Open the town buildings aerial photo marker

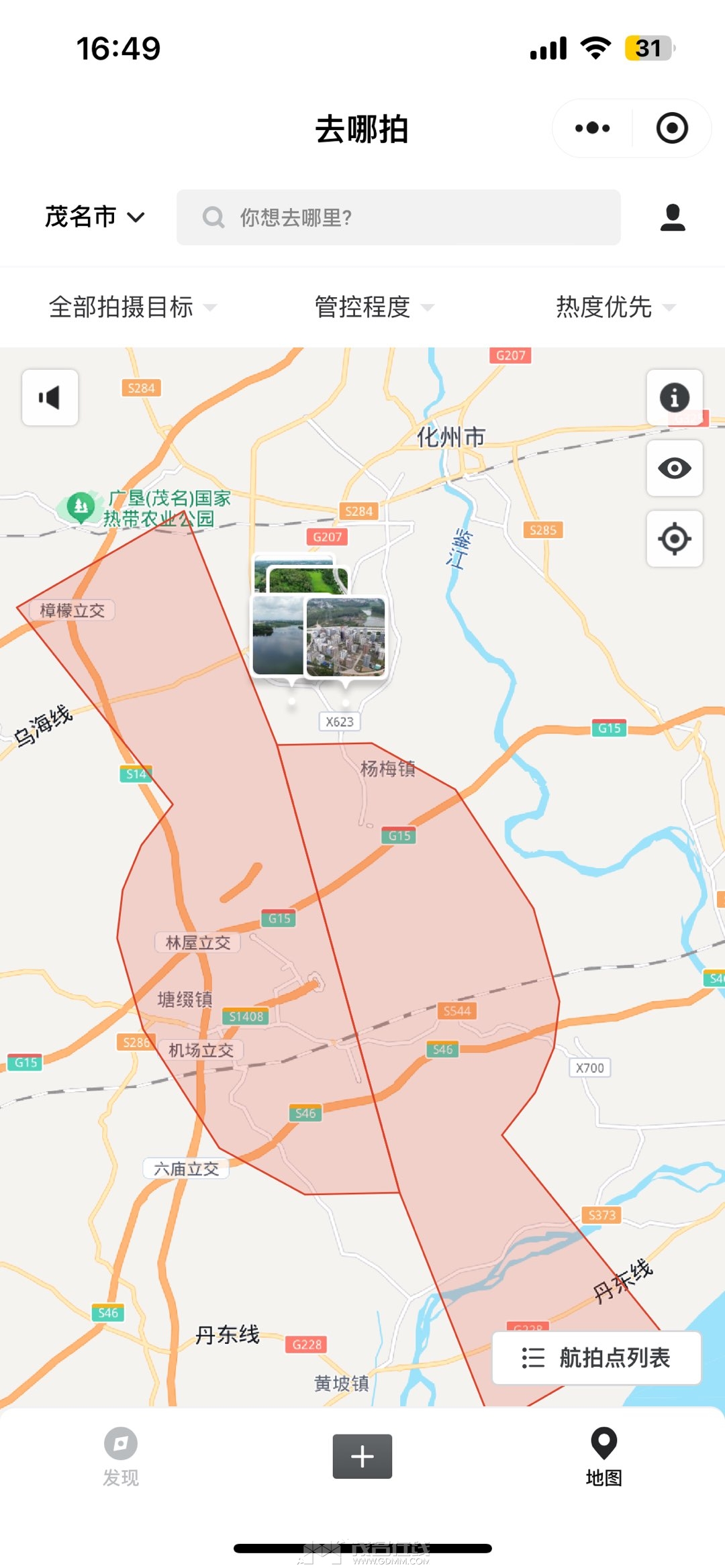tap(346, 636)
